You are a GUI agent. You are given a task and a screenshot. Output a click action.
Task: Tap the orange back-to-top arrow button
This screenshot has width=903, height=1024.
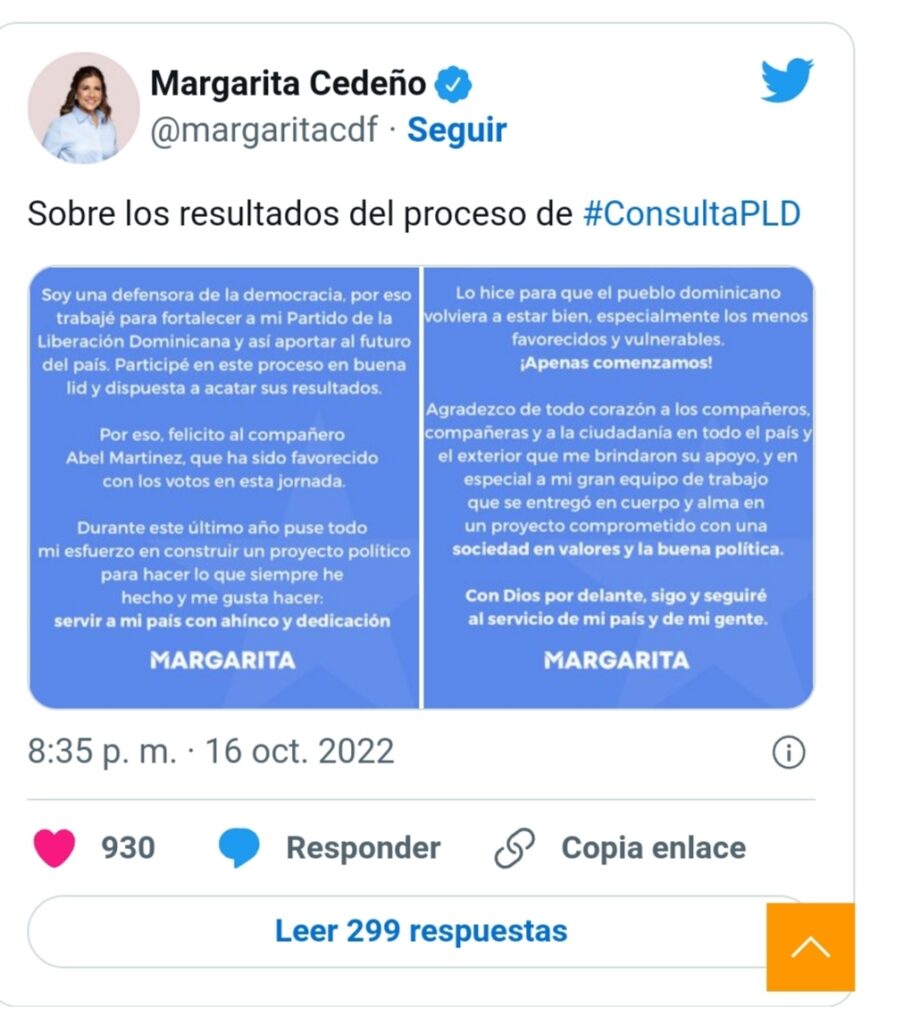pos(810,947)
